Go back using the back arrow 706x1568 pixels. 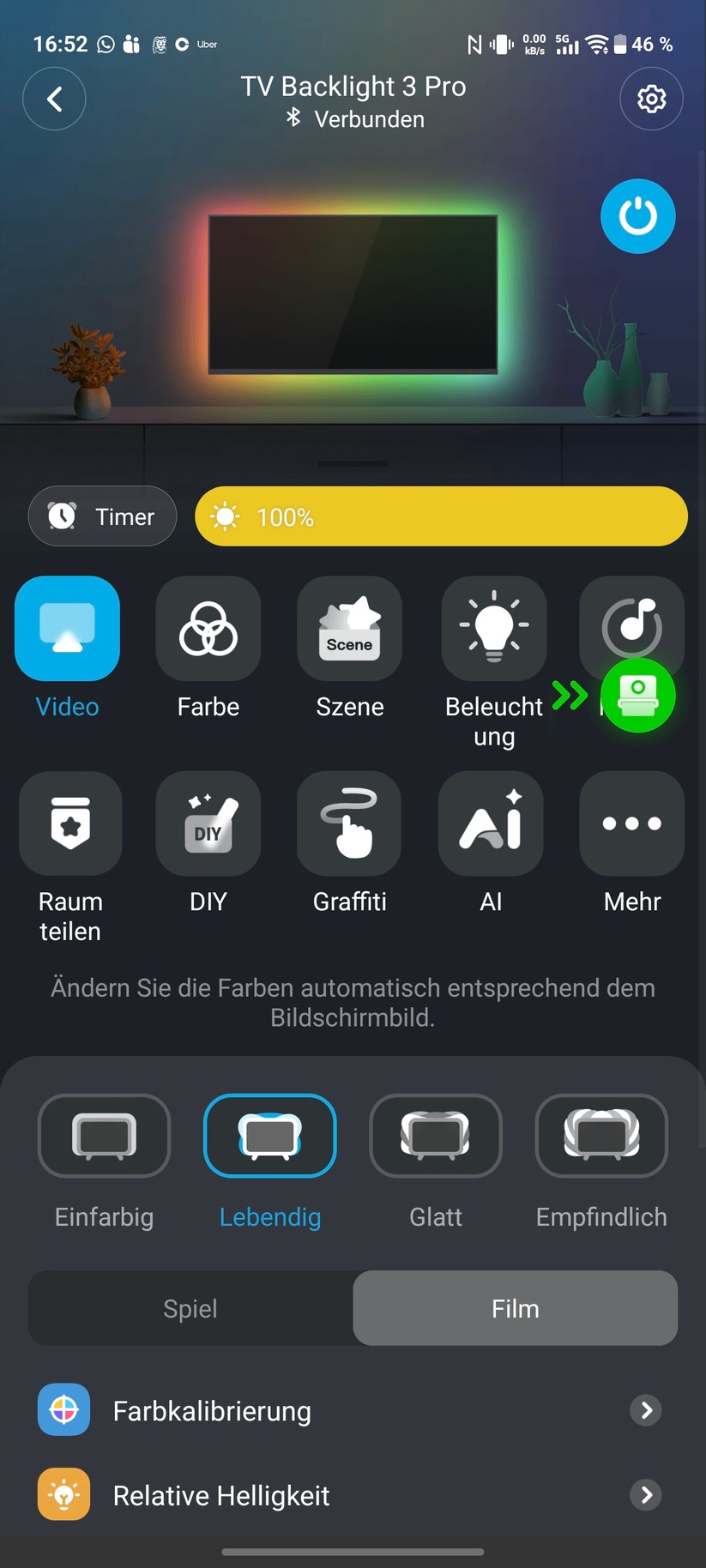[54, 99]
